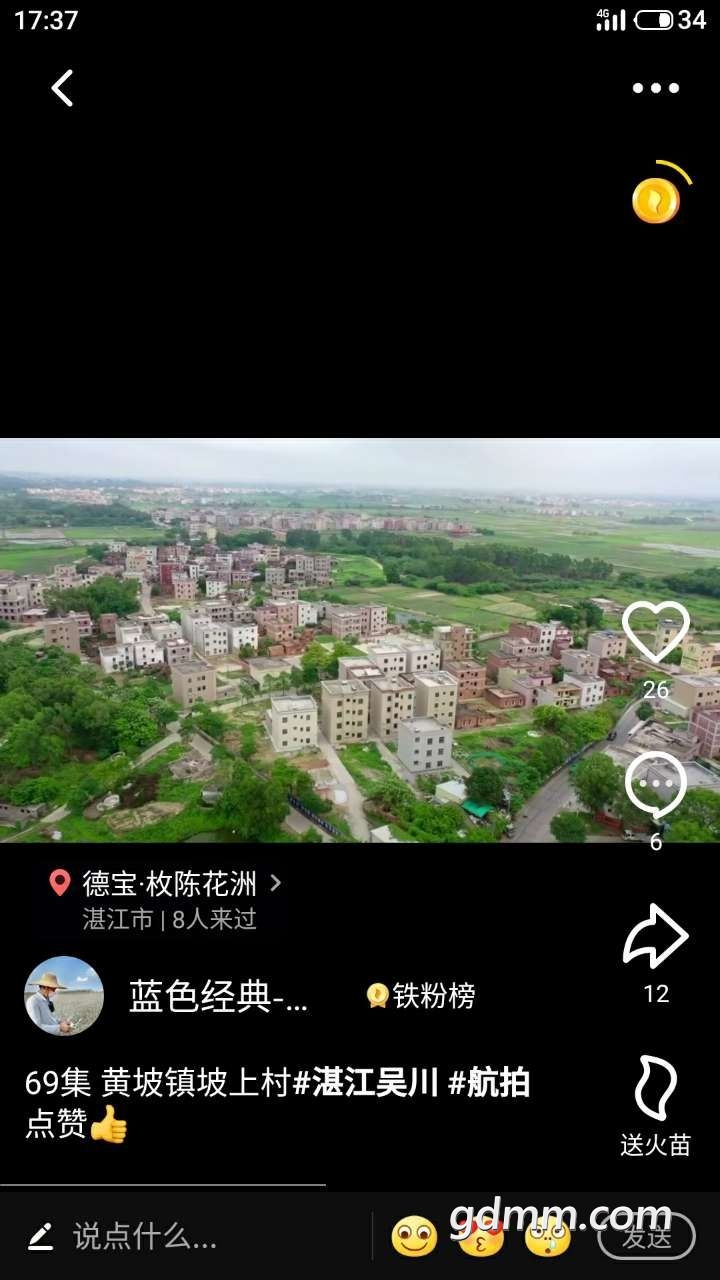The height and width of the screenshot is (1280, 720).
Task: Open the comments bubble showing 6
Action: tap(656, 786)
